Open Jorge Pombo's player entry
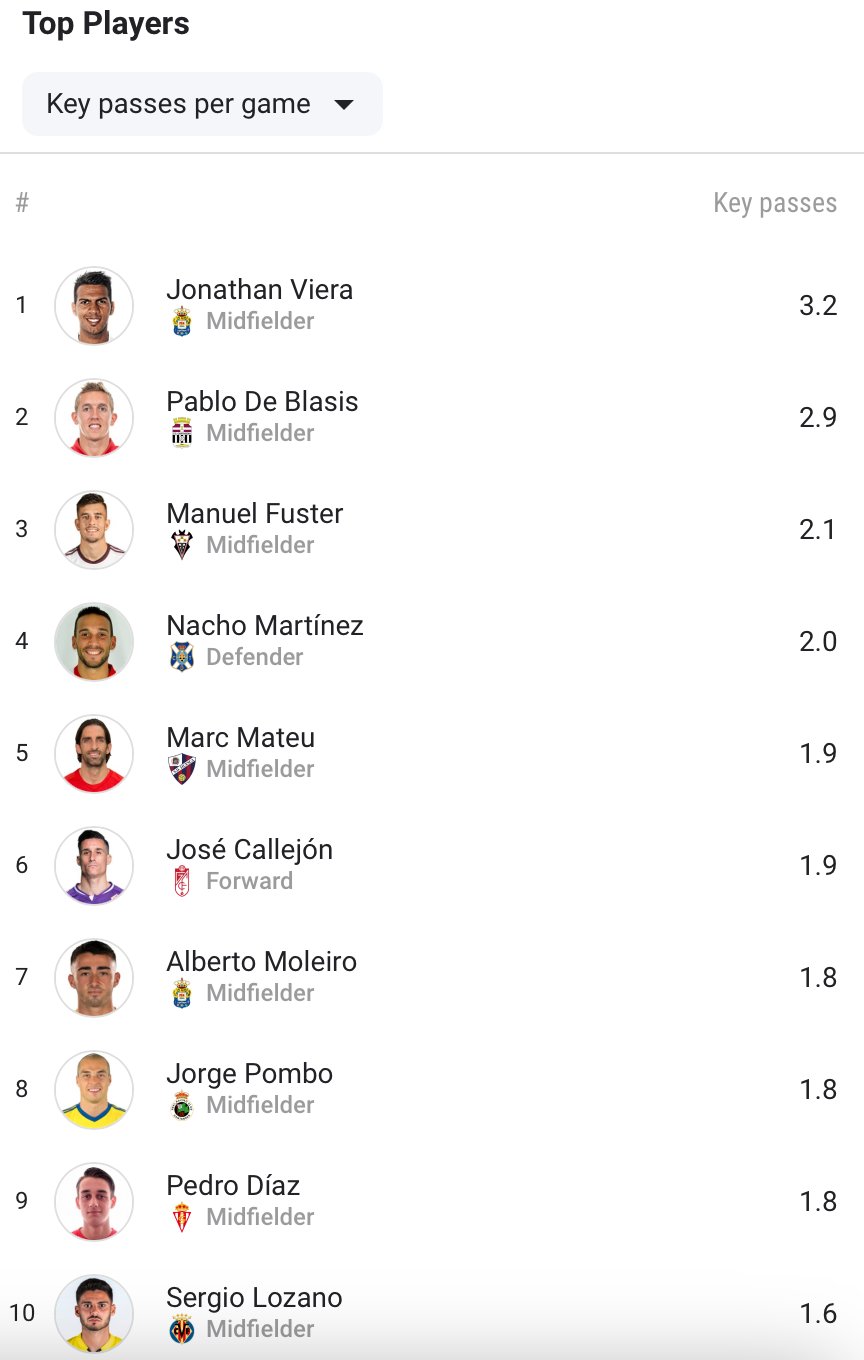 click(x=249, y=1074)
